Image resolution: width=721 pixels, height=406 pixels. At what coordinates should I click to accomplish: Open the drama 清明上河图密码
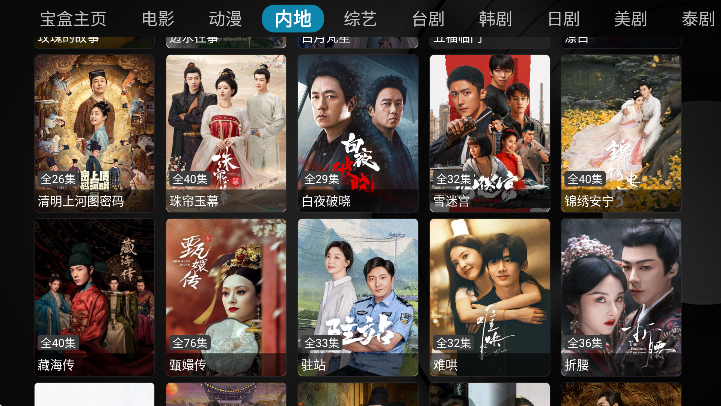pyautogui.click(x=95, y=130)
